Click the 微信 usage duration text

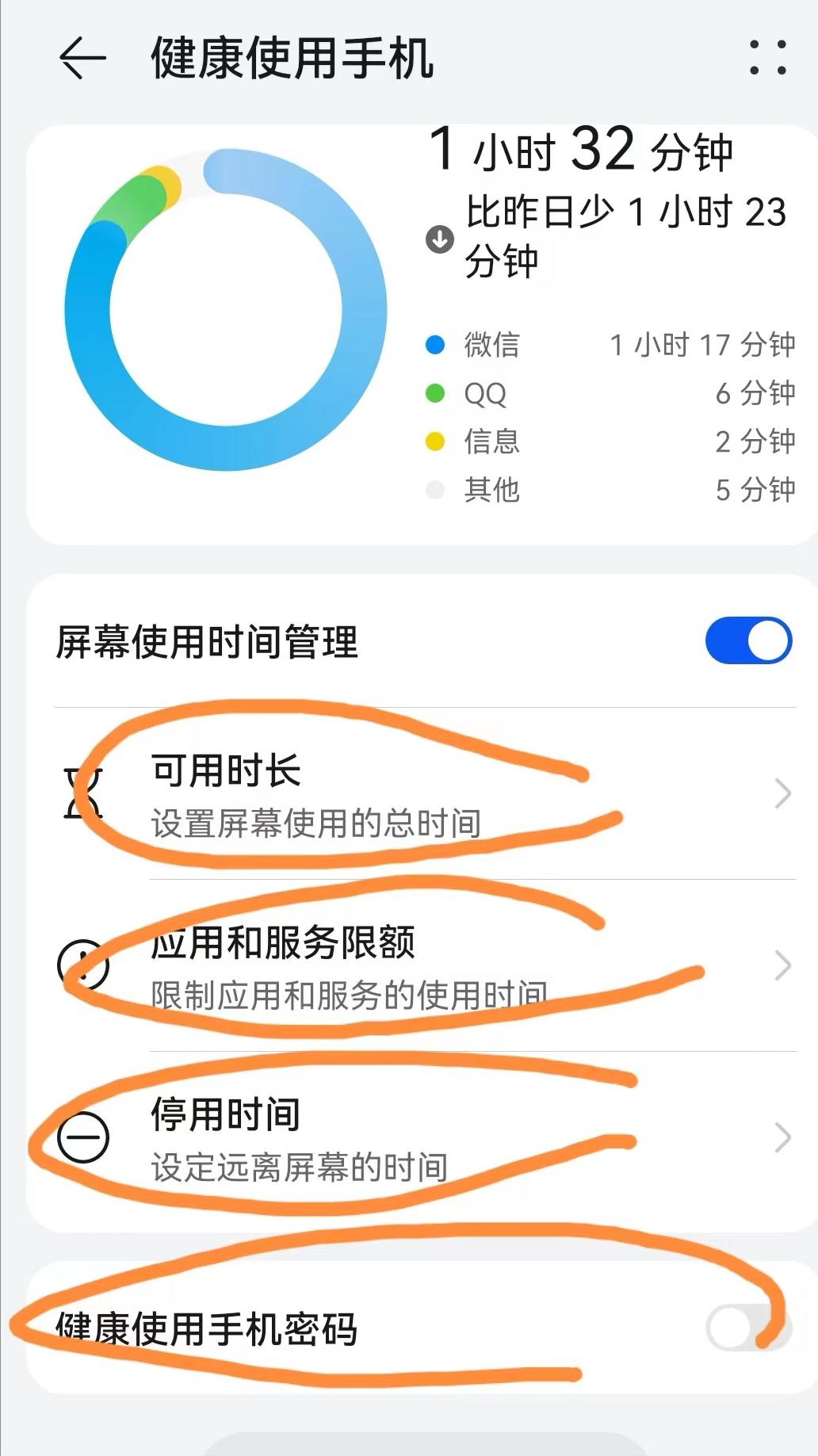704,344
